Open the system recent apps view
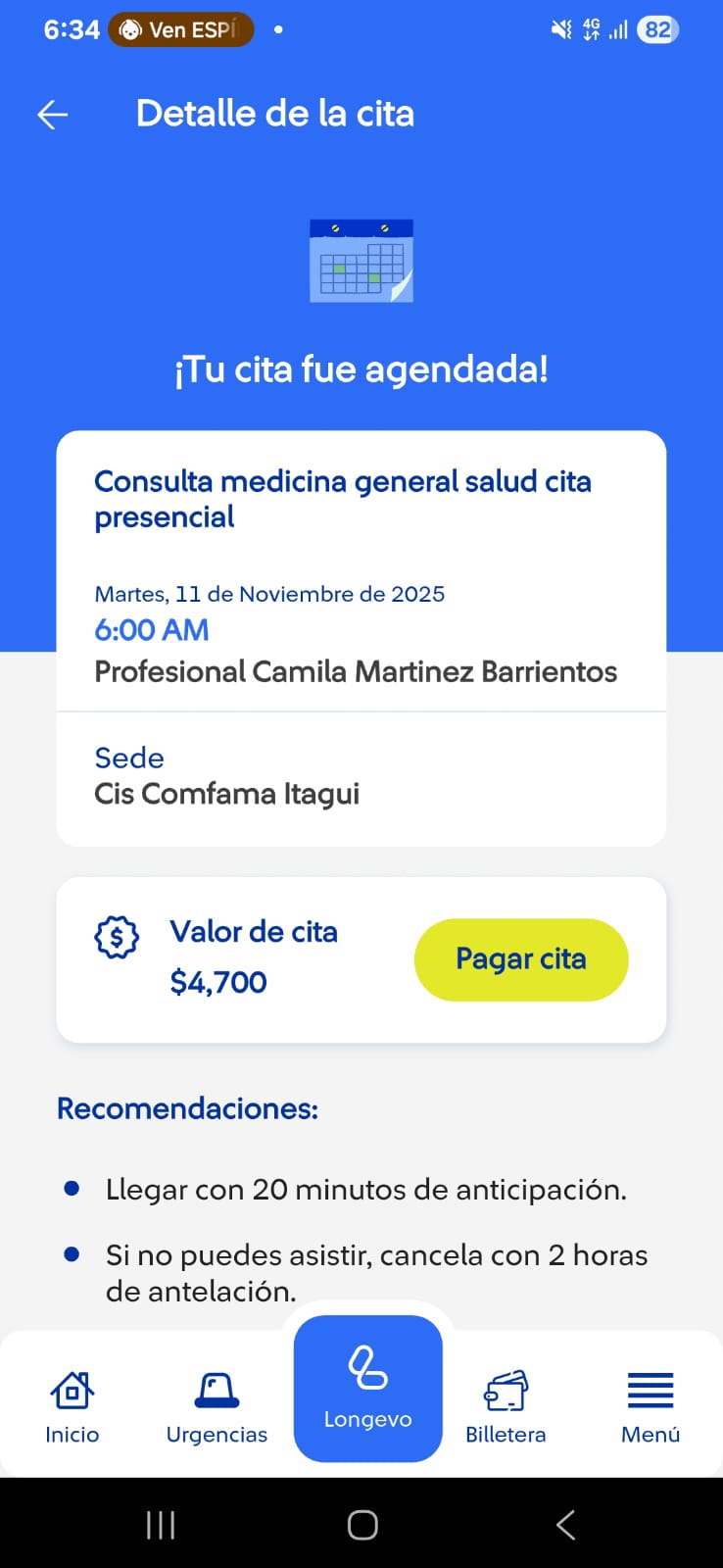Screen dimensions: 723x1568 coord(161,1525)
